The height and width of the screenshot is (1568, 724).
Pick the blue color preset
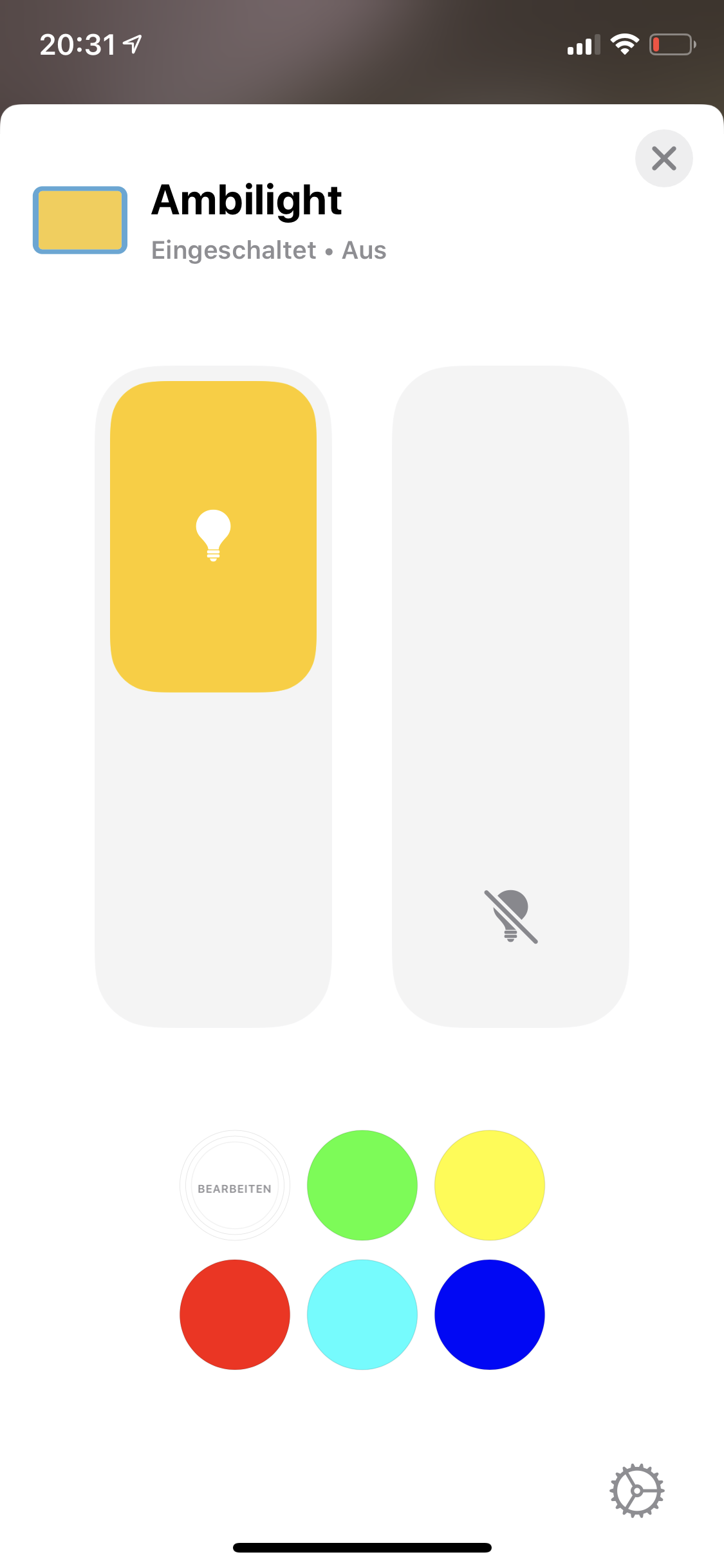click(490, 1314)
